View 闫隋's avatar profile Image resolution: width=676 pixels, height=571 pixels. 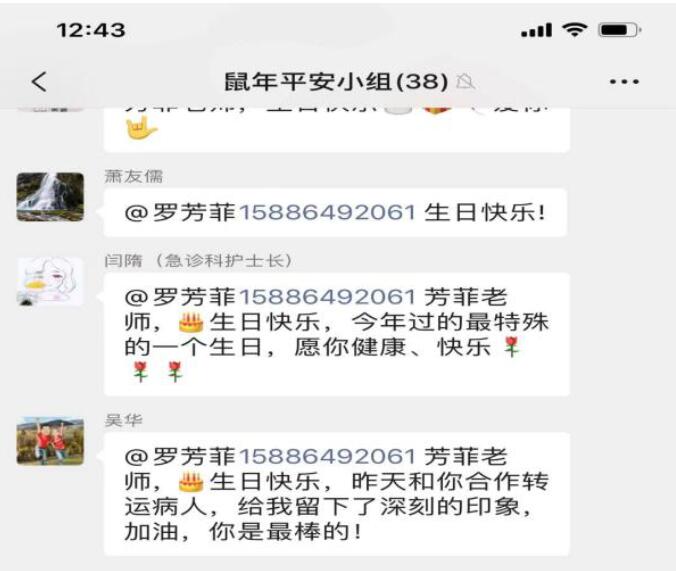(x=50, y=281)
